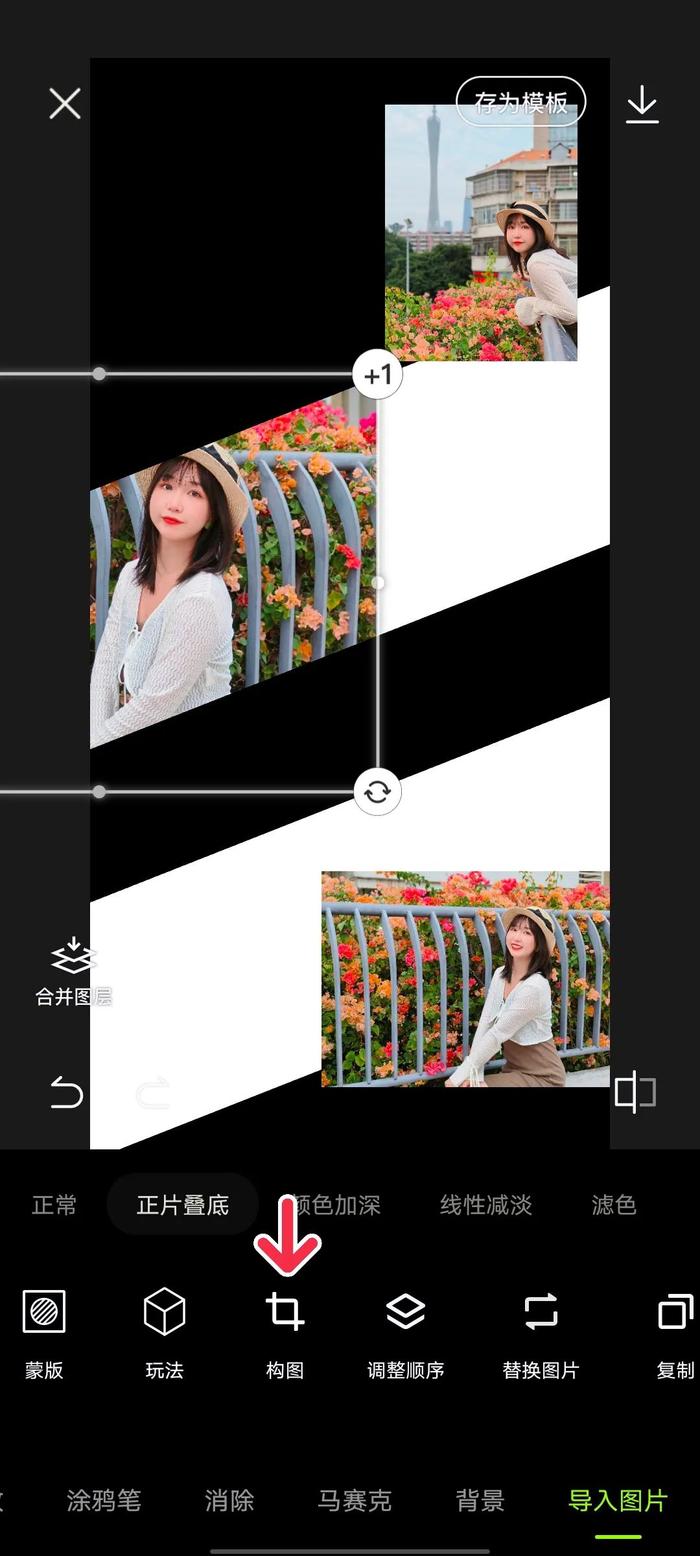Choose the 滤色 blend mode
The width and height of the screenshot is (700, 1556).
click(x=614, y=1205)
